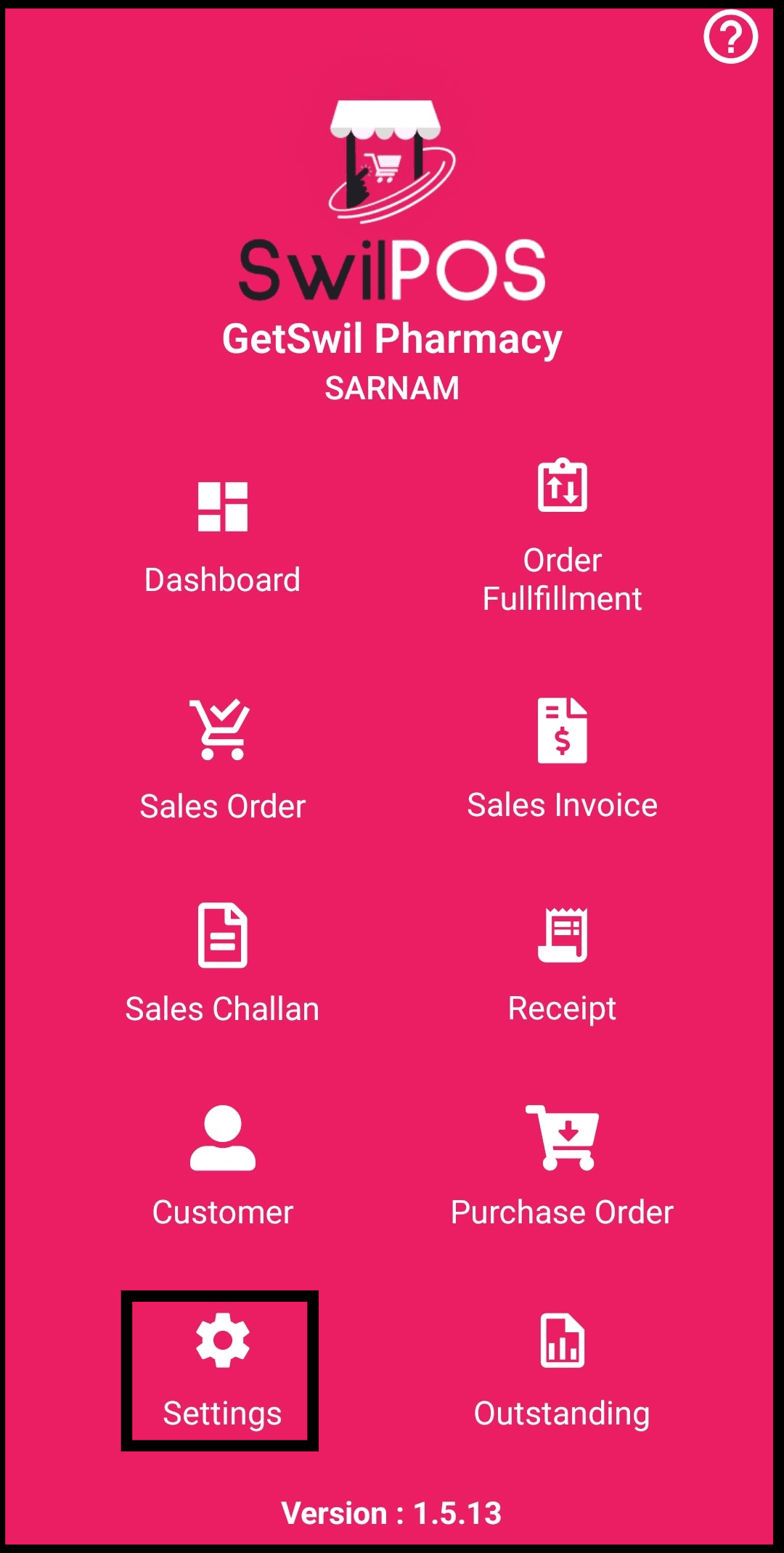Image resolution: width=784 pixels, height=1553 pixels.
Task: Go to Order Fullfillment
Action: coord(562,537)
